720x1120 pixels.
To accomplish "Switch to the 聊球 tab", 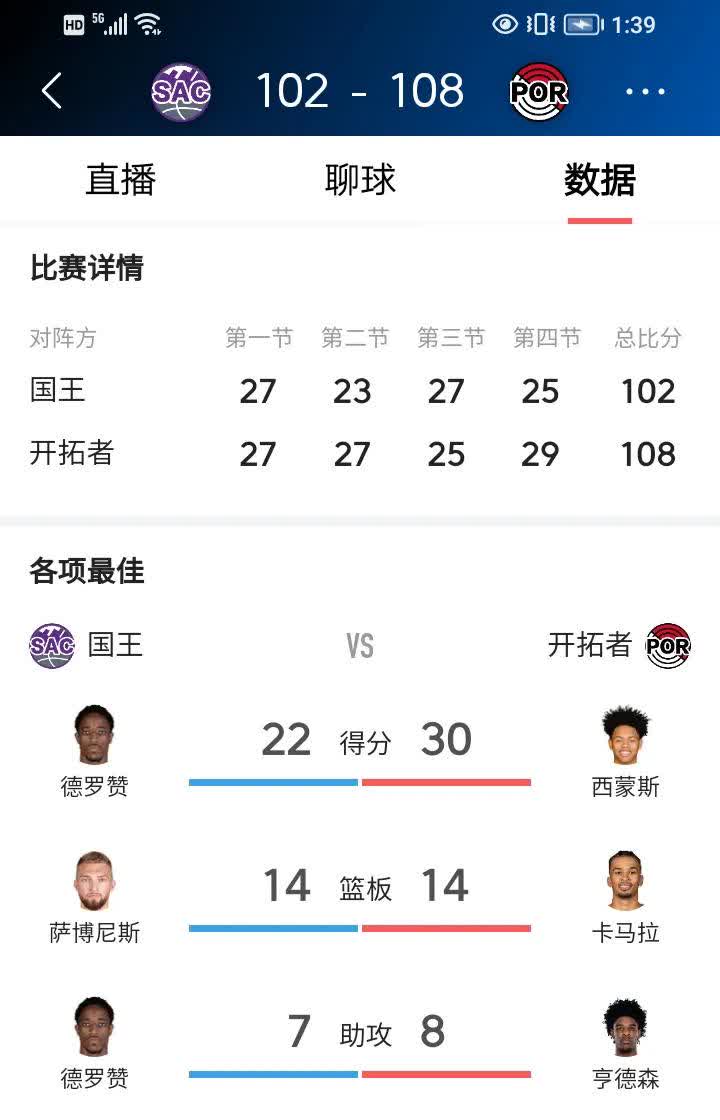I will [x=360, y=180].
